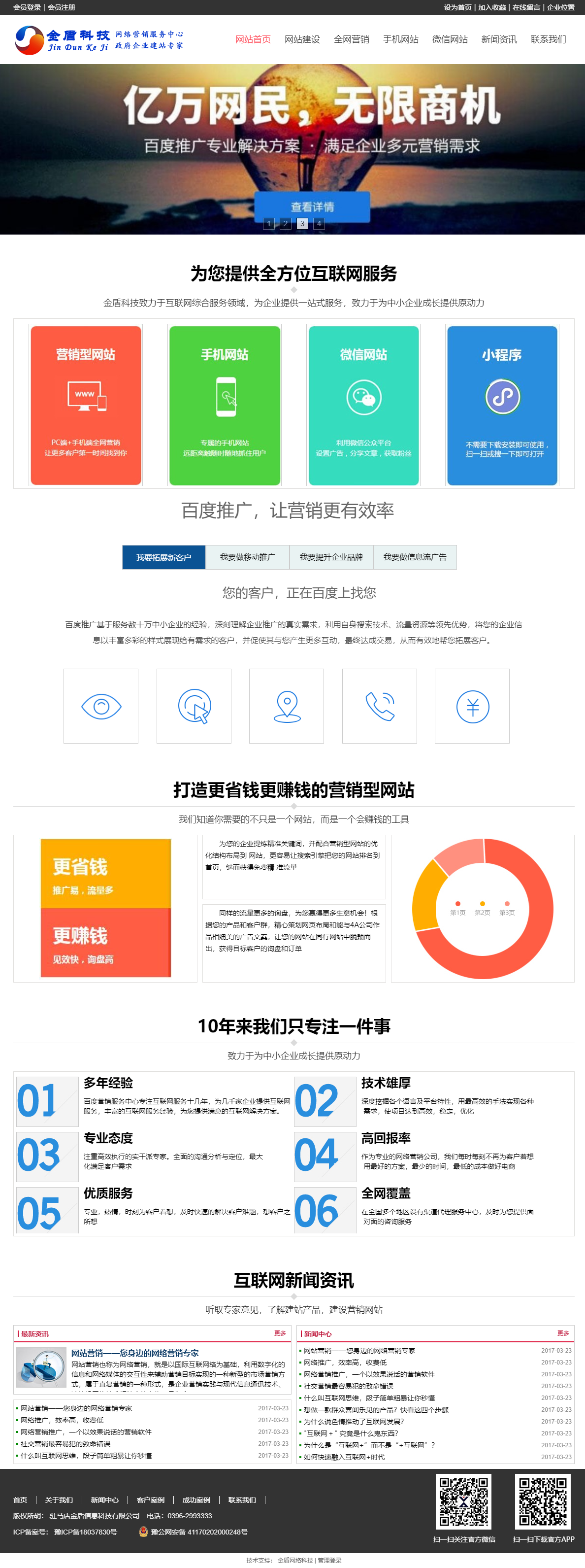Image resolution: width=585 pixels, height=1568 pixels.
Task: Select 我要做信息流广告 tab
Action: point(415,557)
